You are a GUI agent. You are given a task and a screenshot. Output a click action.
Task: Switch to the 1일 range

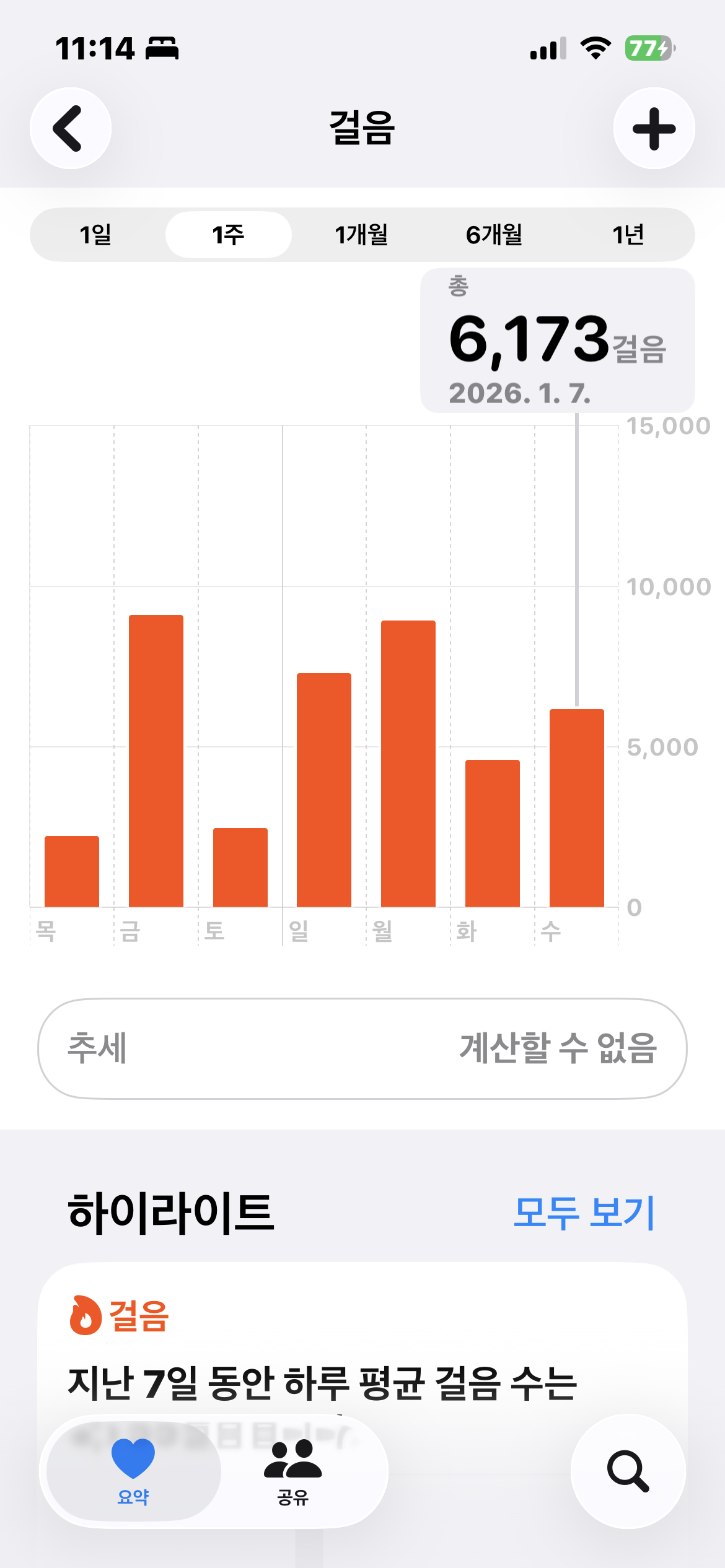pos(95,235)
